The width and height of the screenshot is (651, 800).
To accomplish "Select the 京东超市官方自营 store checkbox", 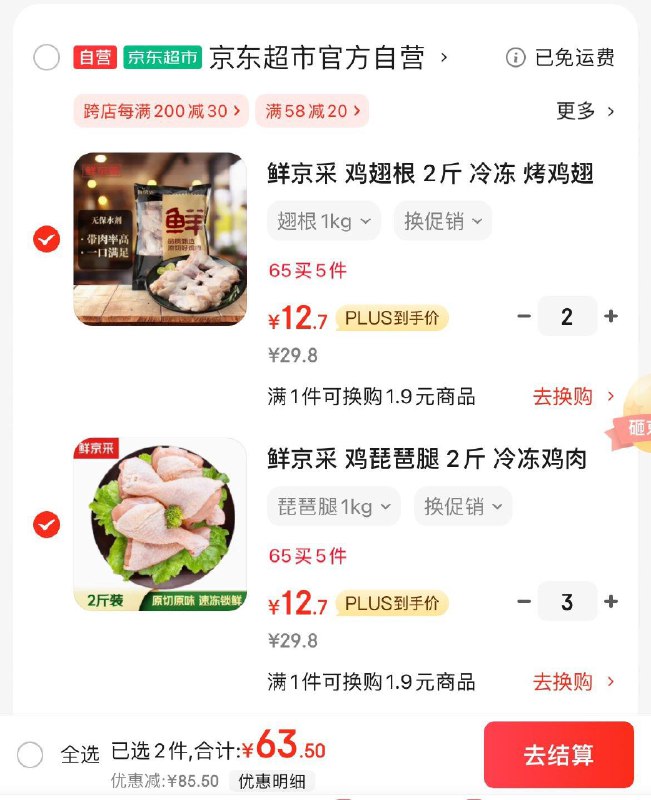I will pyautogui.click(x=47, y=58).
